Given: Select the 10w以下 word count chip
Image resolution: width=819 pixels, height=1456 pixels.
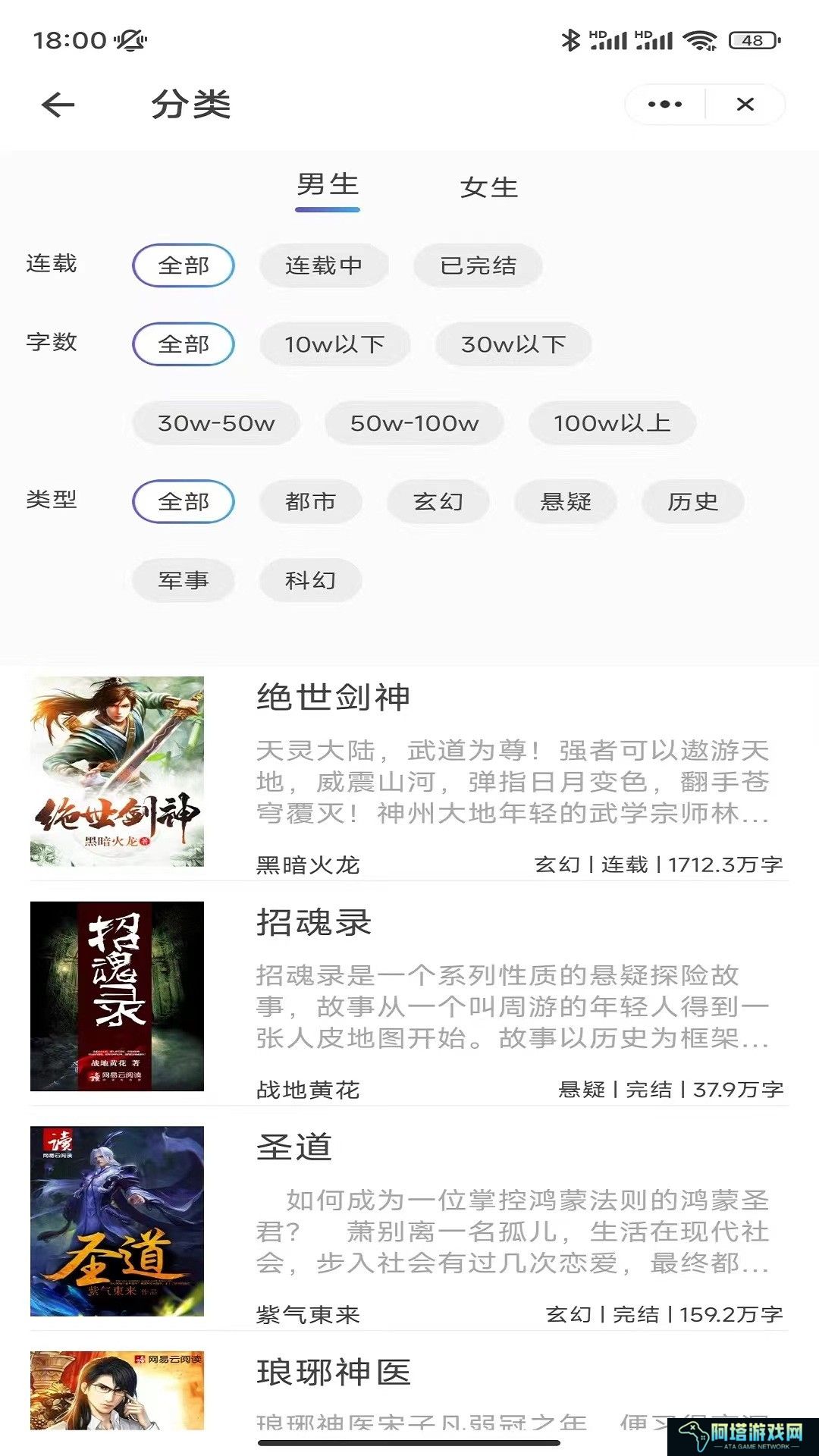Looking at the screenshot, I should 334,344.
